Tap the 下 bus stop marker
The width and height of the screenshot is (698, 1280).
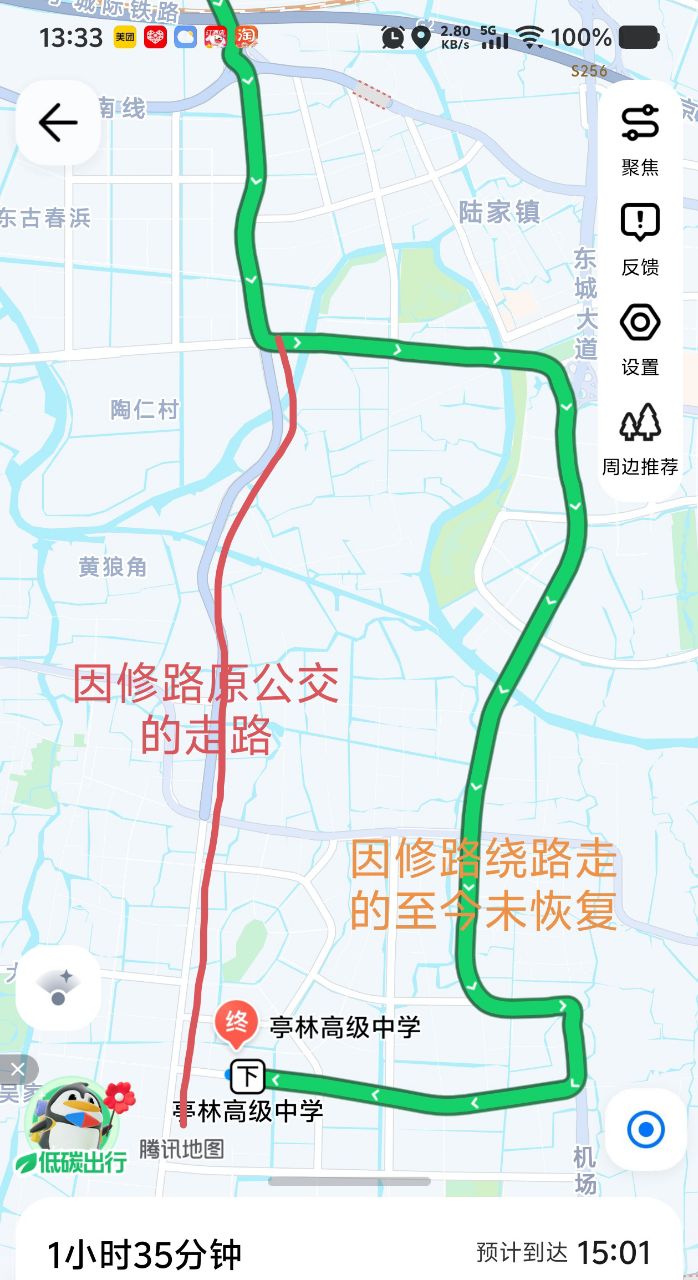247,1077
